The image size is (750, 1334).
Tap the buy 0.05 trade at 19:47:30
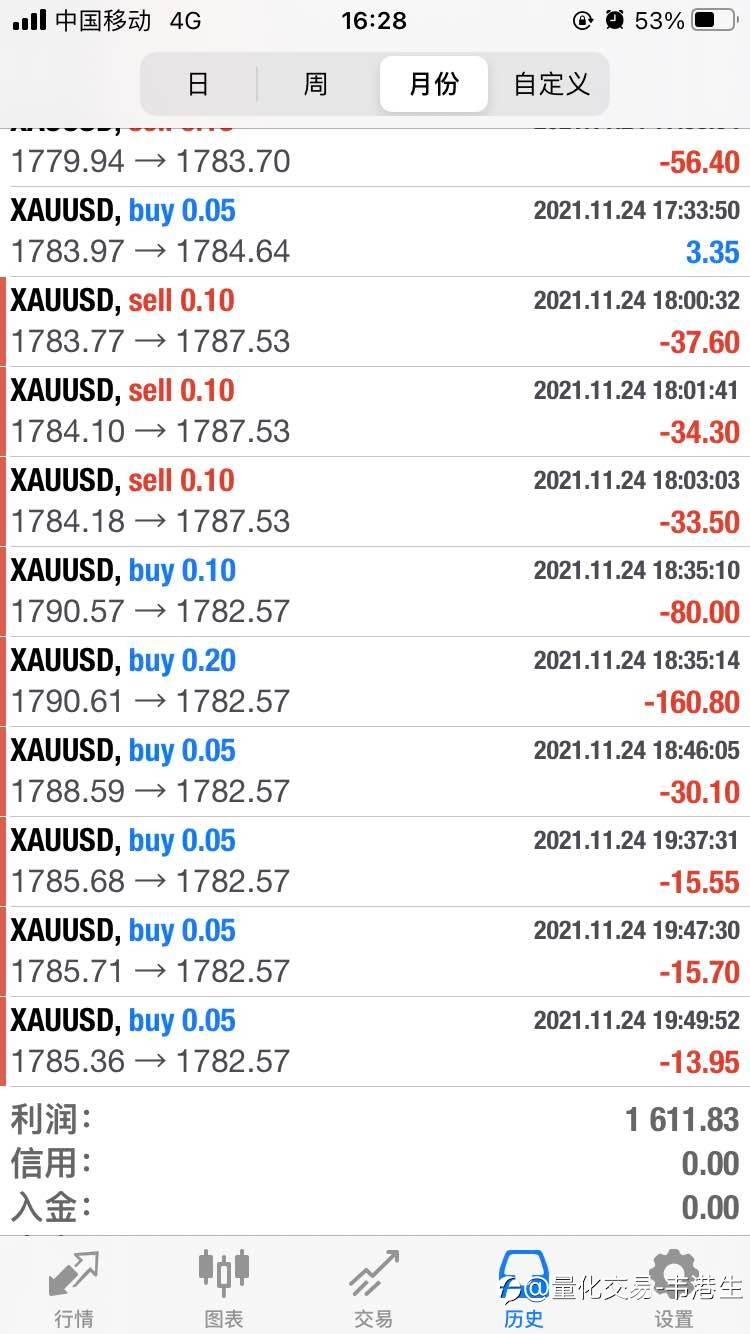click(x=375, y=952)
